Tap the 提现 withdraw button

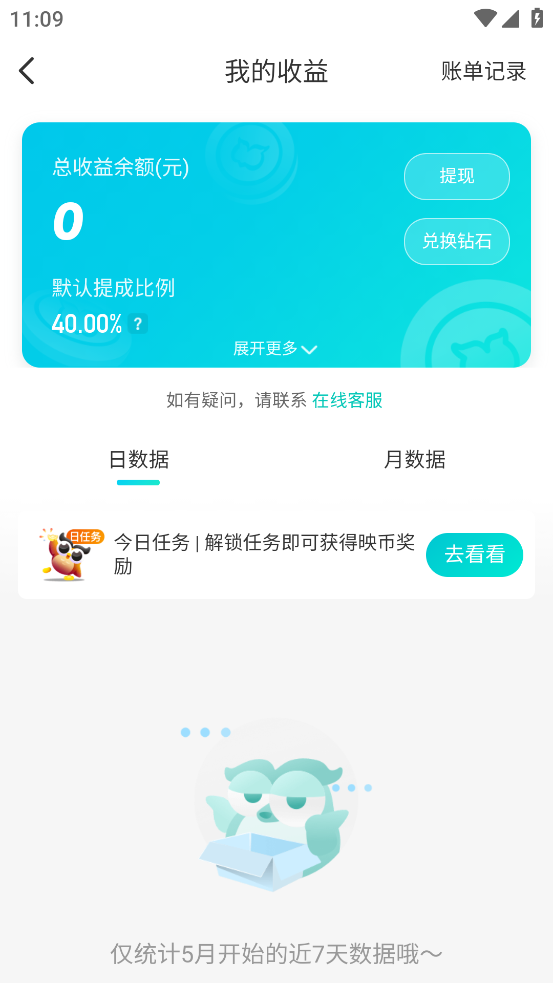tap(456, 176)
